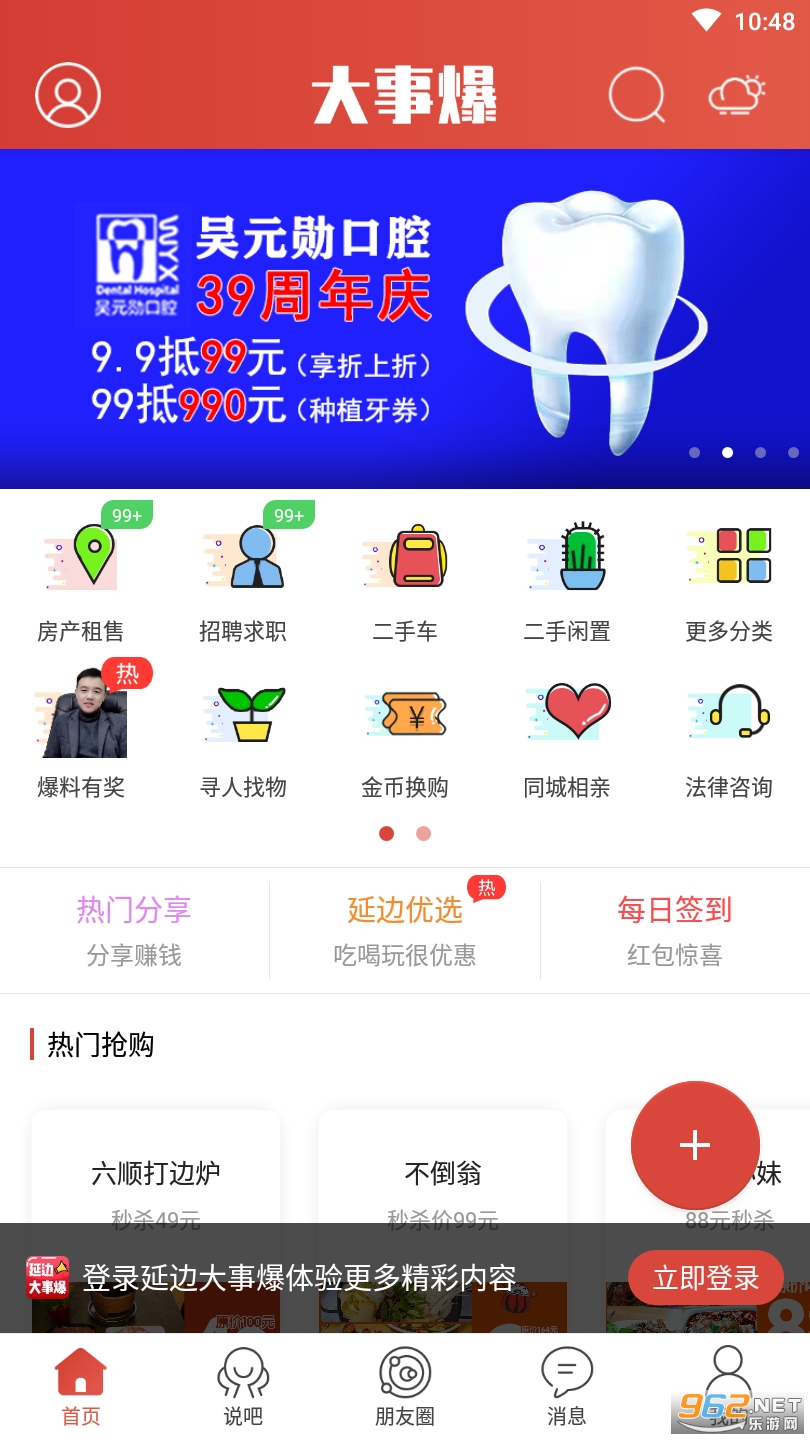810x1440 pixels.
Task: Open 每日签到 check-in
Action: click(675, 930)
